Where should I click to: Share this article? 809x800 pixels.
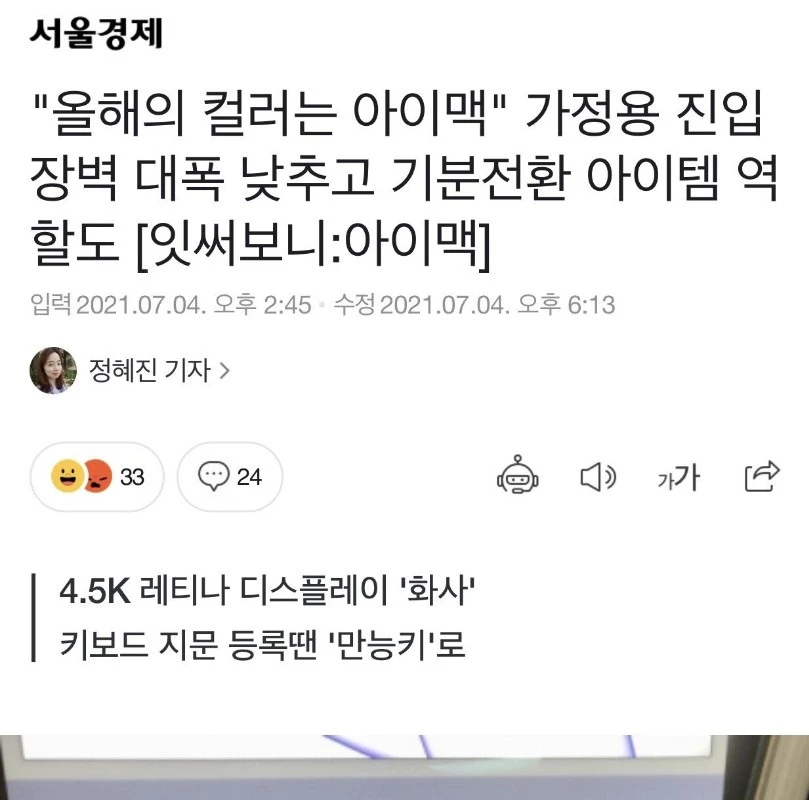[761, 477]
